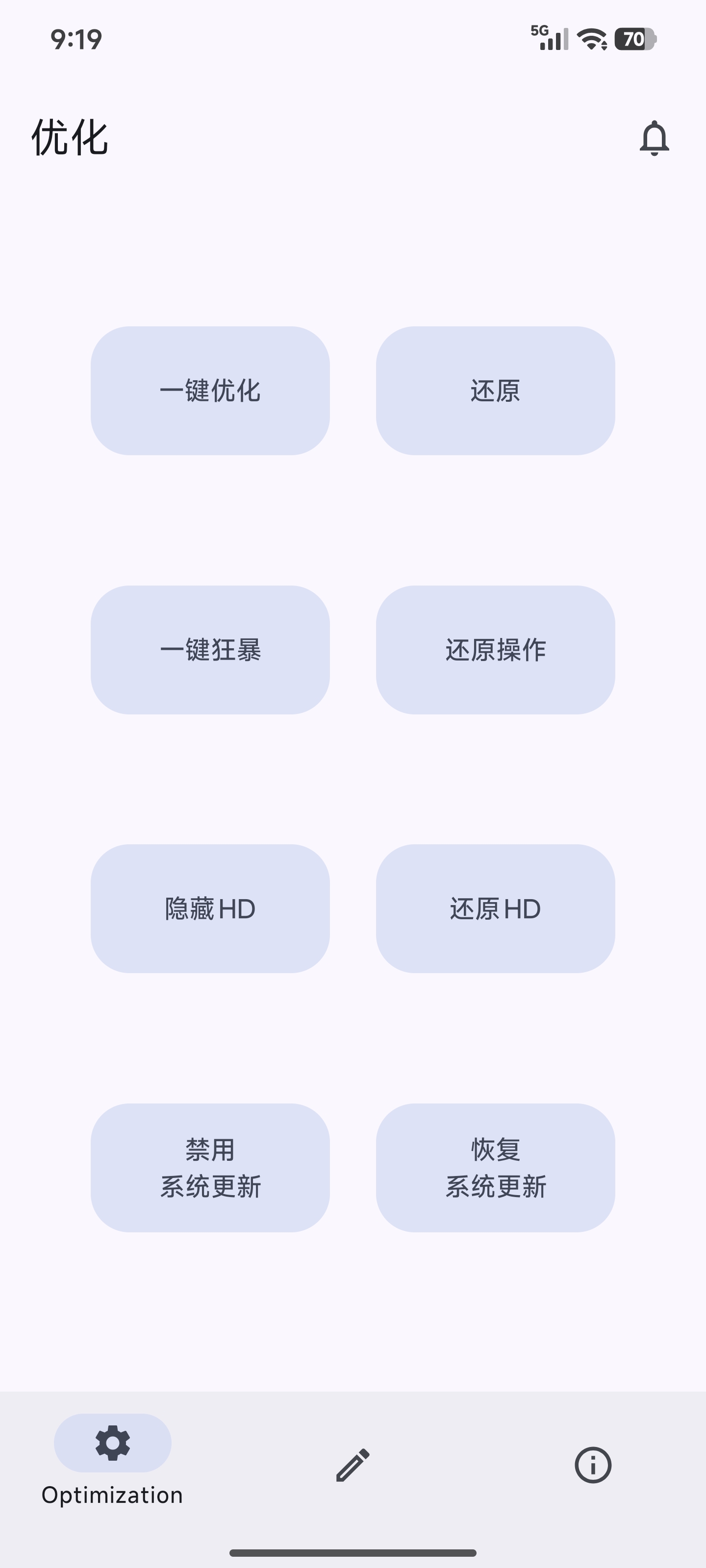706x1568 pixels.
Task: Choose the 还原操作 button
Action: 495,649
